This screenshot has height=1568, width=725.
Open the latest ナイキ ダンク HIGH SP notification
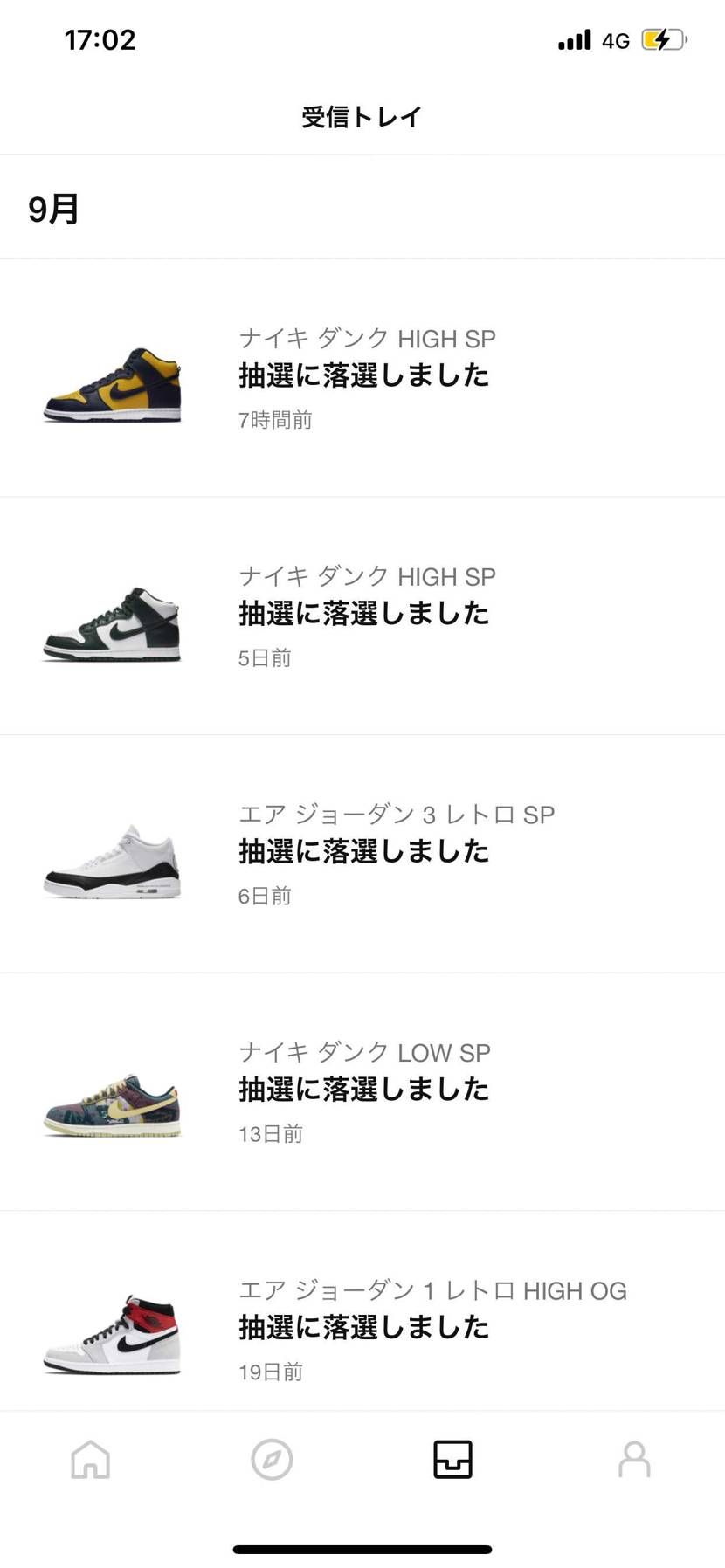click(367, 375)
